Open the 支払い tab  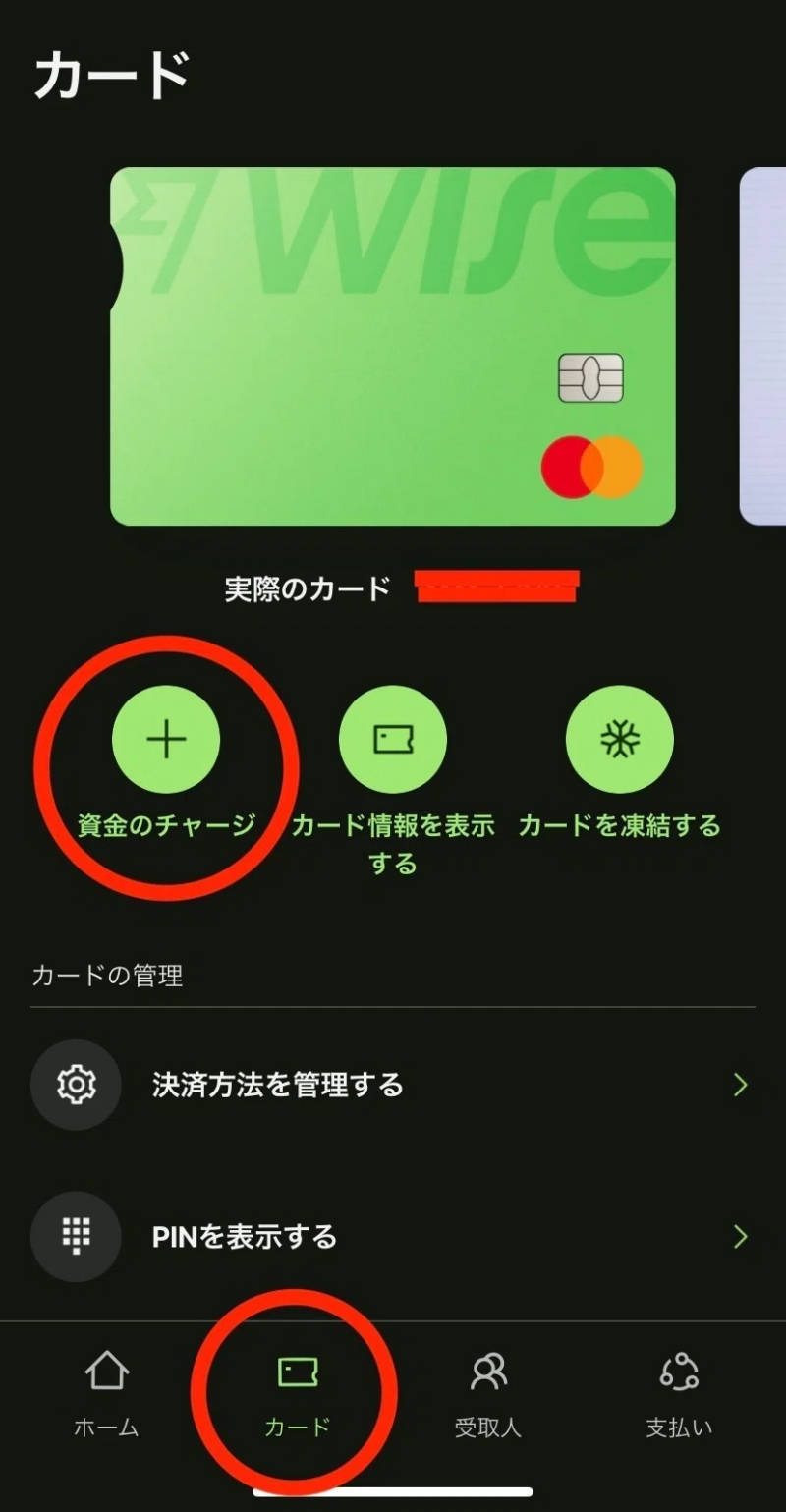click(x=678, y=1393)
